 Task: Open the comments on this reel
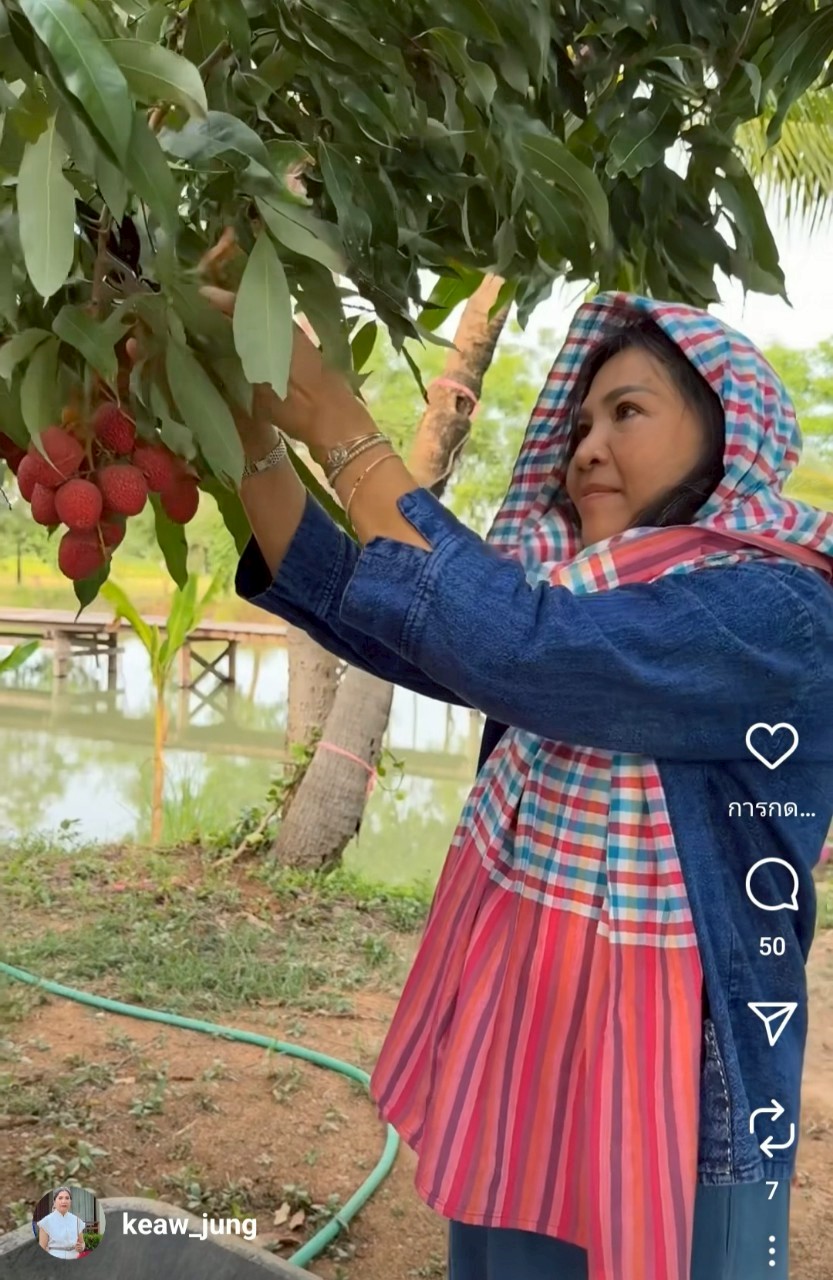772,884
